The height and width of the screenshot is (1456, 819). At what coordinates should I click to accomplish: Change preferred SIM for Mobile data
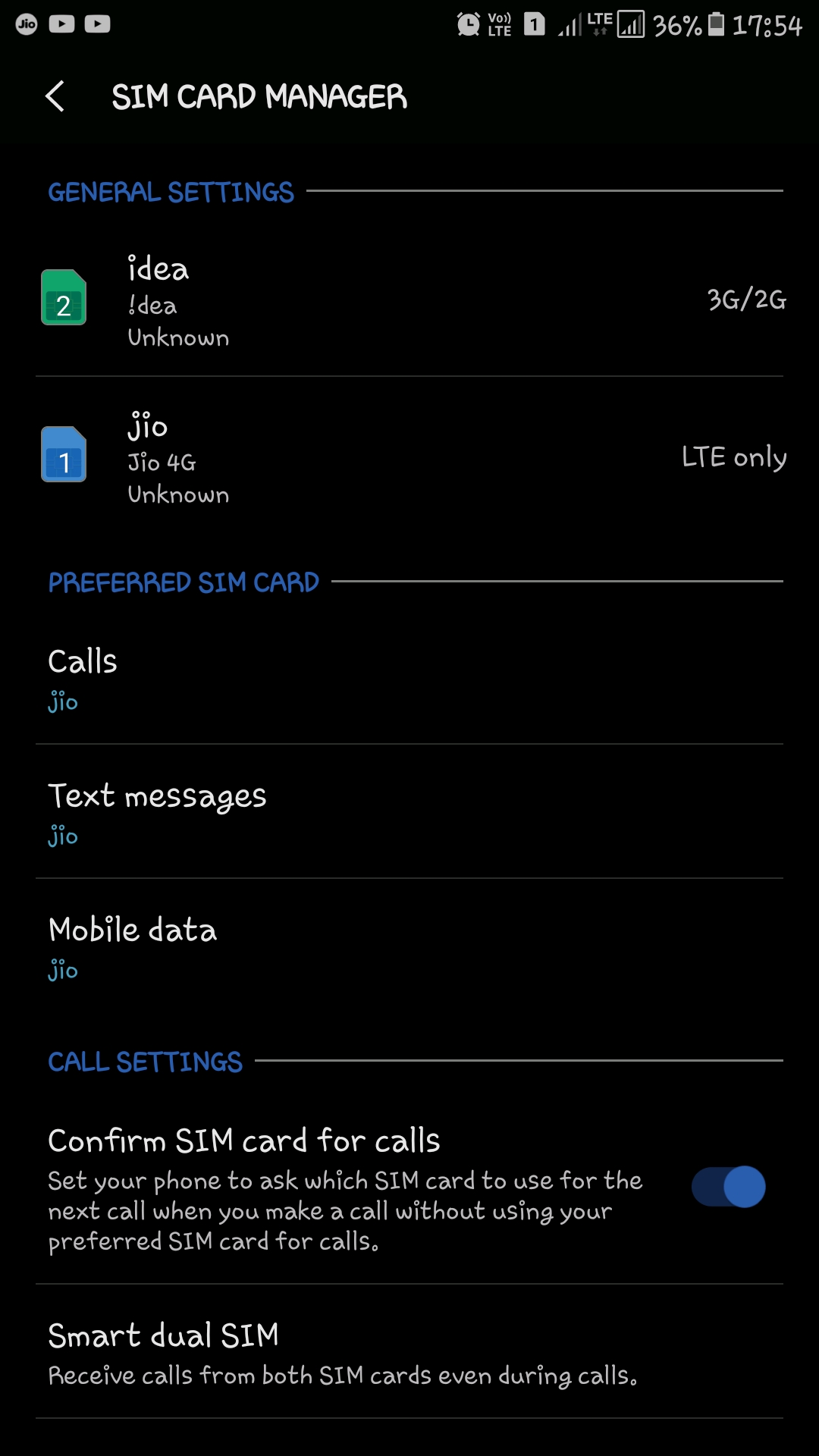(x=409, y=947)
